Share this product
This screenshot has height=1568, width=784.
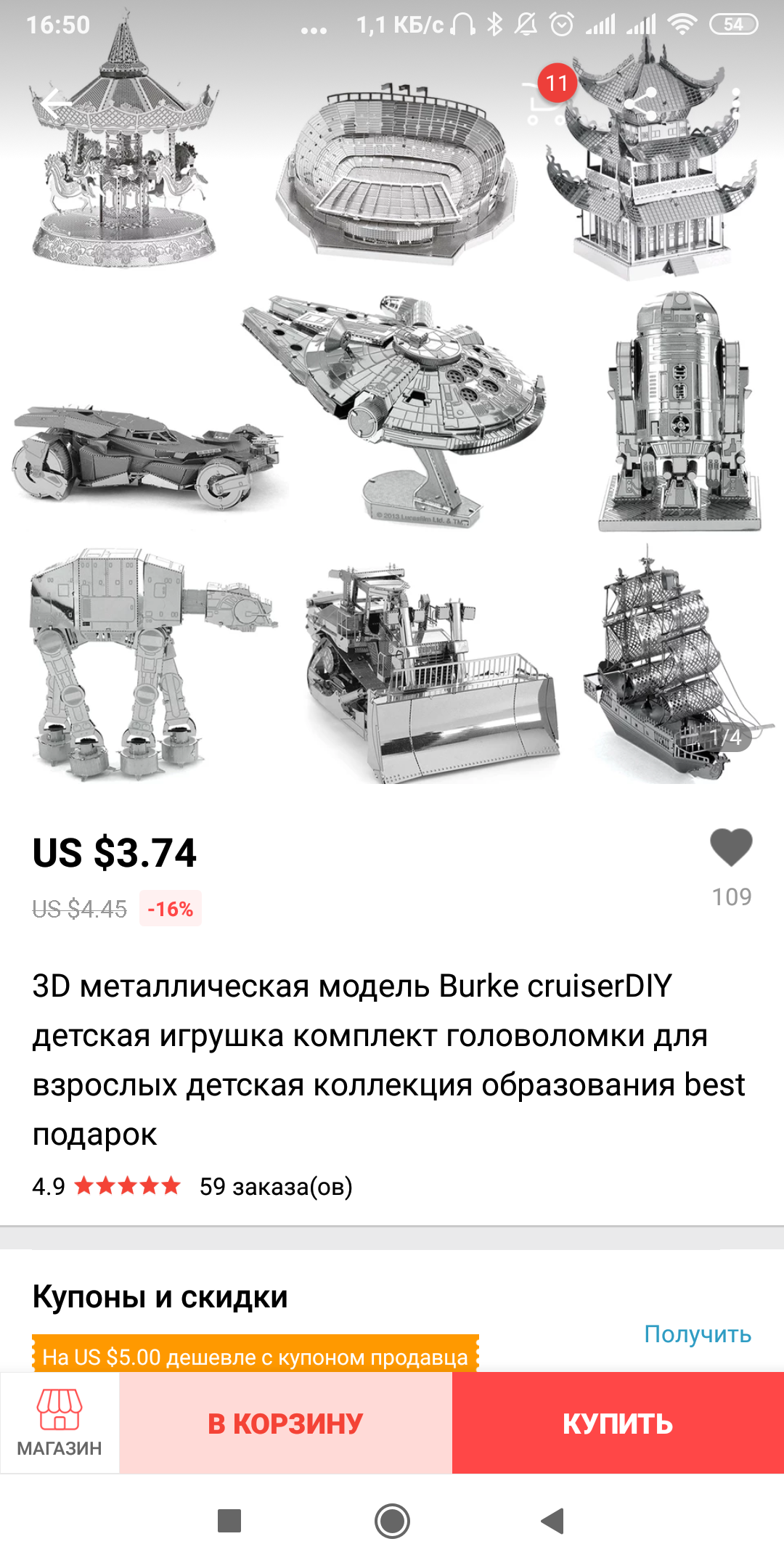tap(640, 104)
